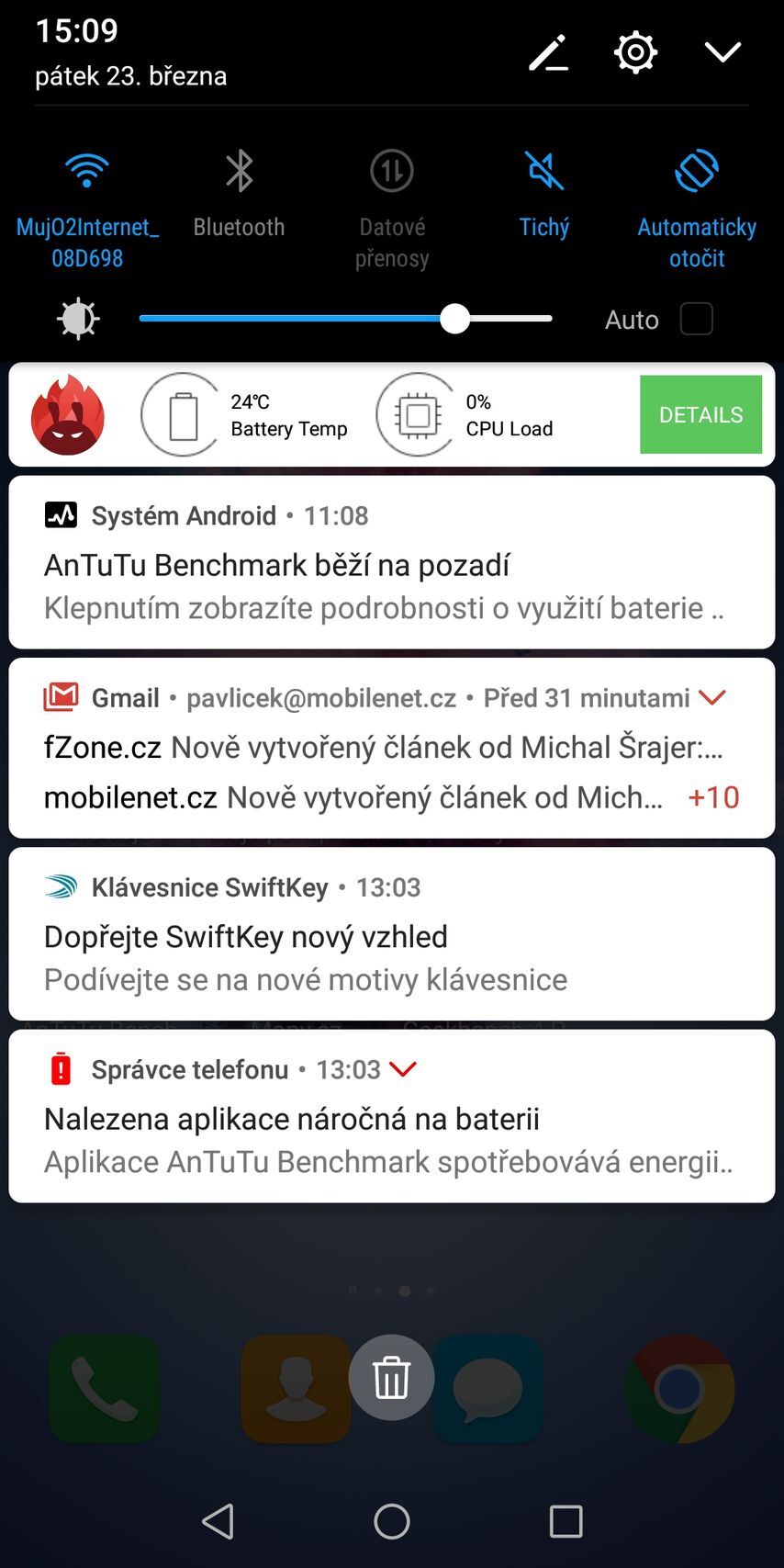Toggle Bluetooth off
Viewport: 784px width, 1568px height.
(239, 171)
